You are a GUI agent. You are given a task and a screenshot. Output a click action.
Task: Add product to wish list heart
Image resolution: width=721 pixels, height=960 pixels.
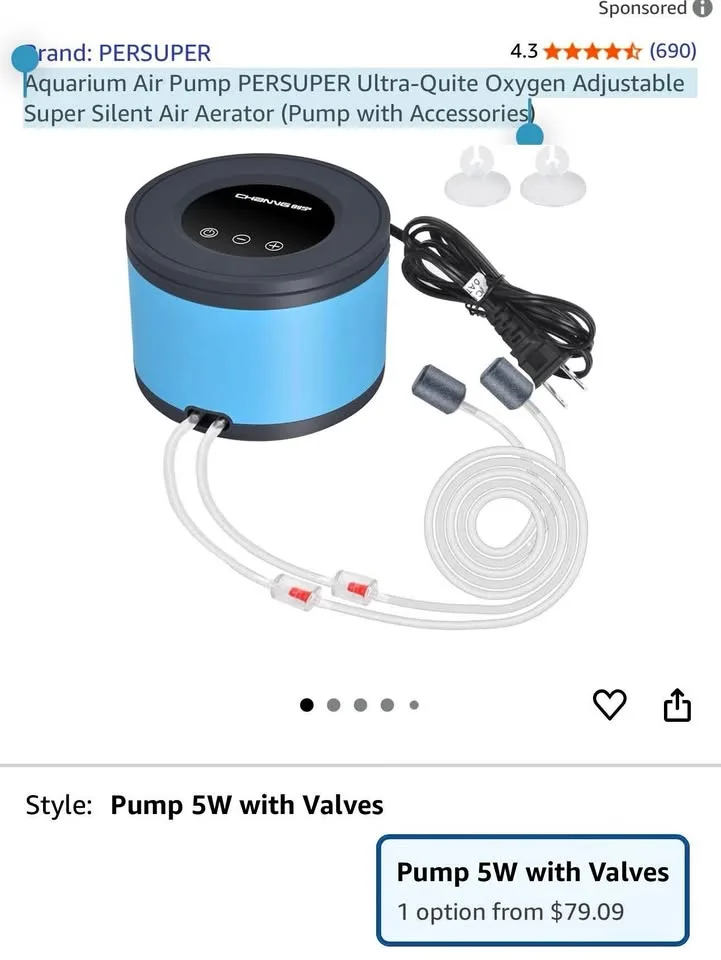[x=610, y=704]
